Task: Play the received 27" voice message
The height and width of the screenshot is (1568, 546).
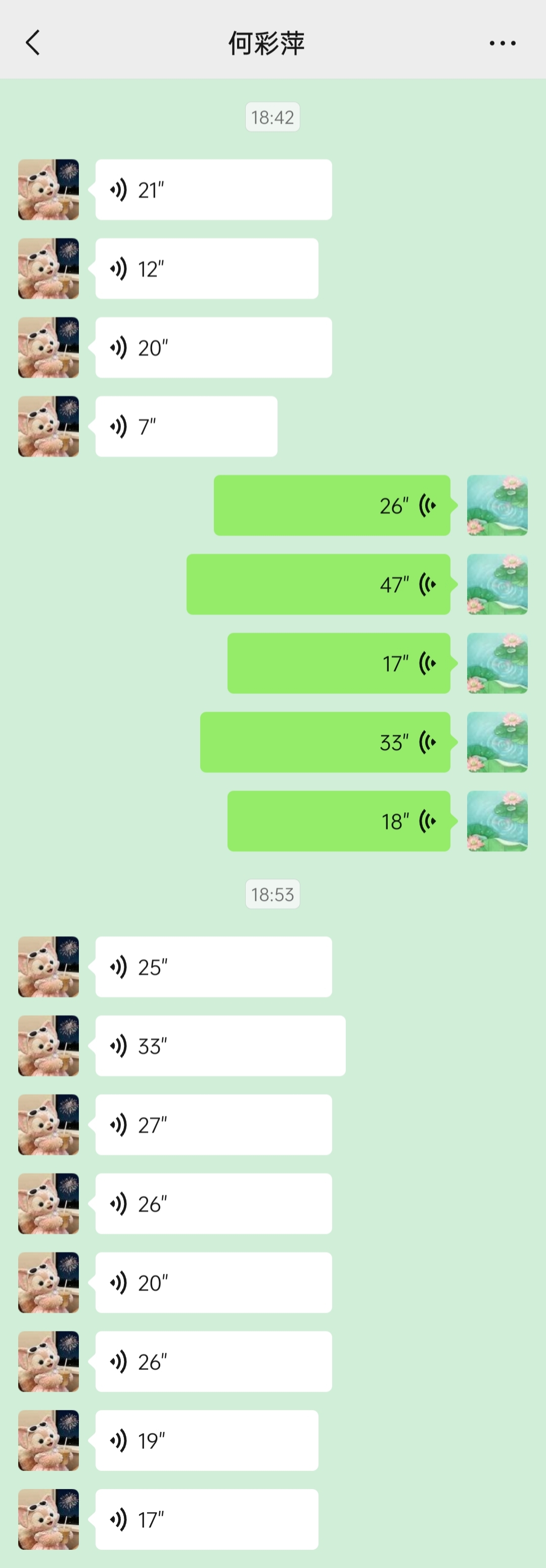Action: tap(213, 1125)
